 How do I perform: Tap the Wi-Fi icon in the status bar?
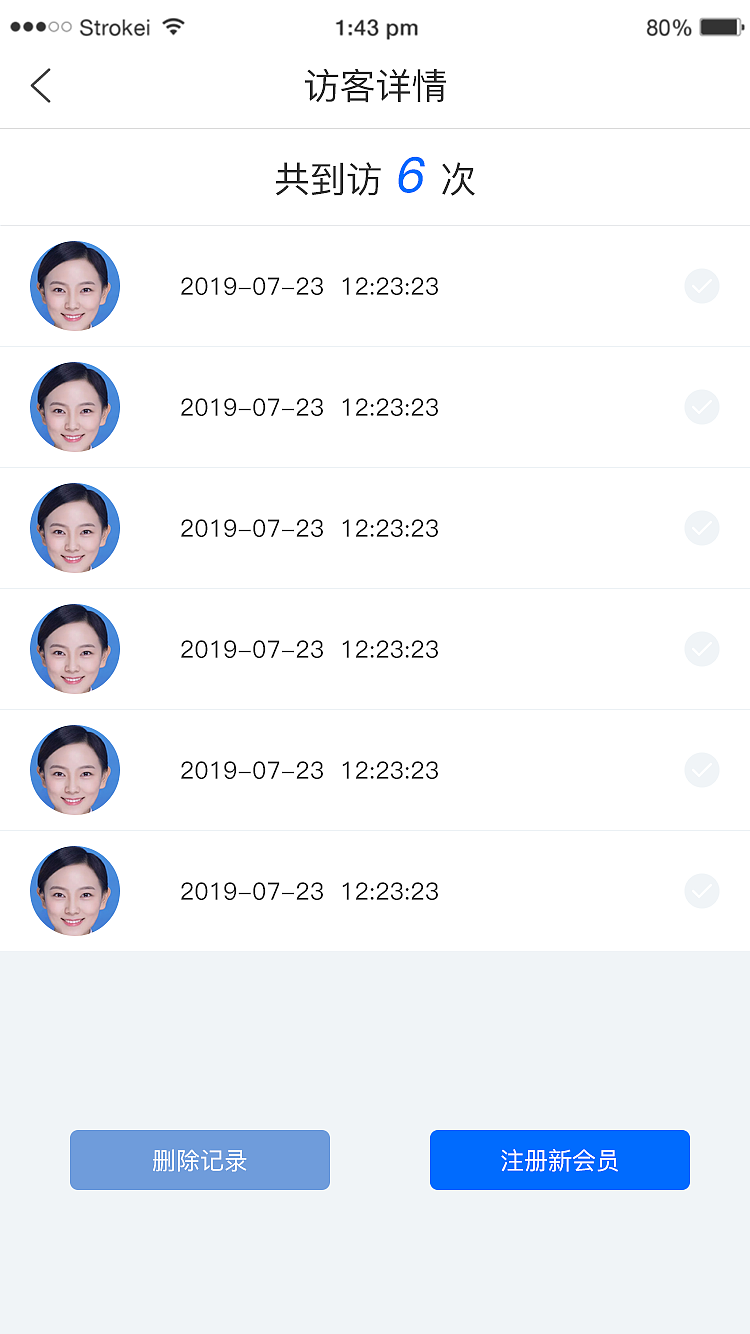coord(172,27)
